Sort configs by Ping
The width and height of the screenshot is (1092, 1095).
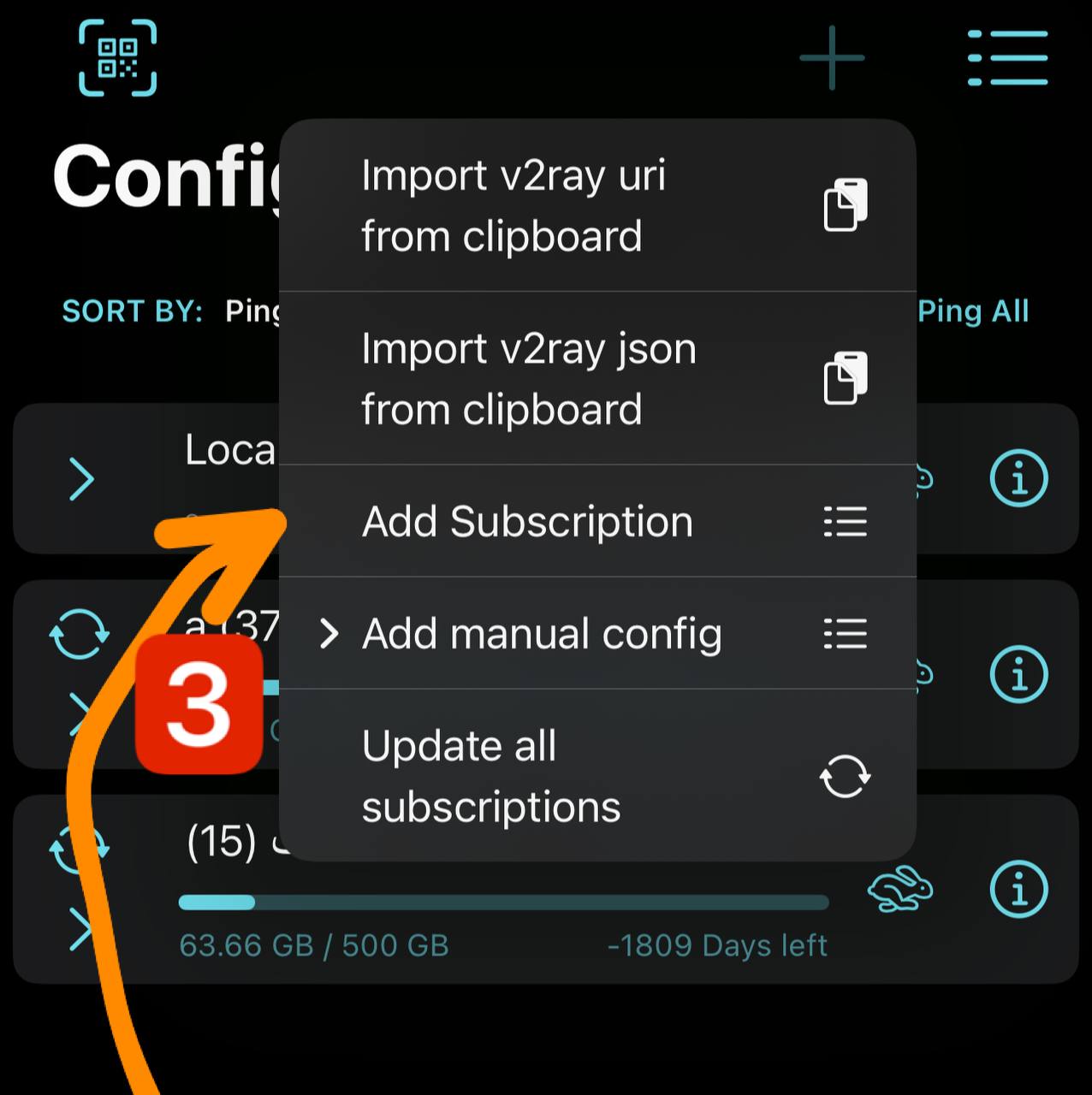click(x=252, y=311)
